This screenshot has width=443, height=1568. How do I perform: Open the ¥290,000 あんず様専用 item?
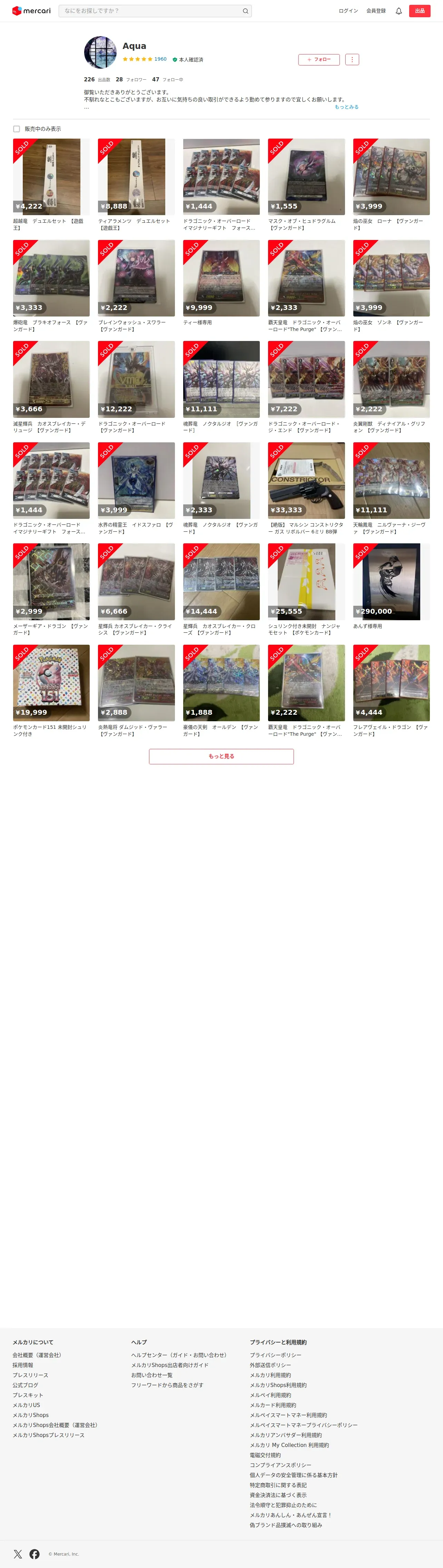pyautogui.click(x=391, y=581)
